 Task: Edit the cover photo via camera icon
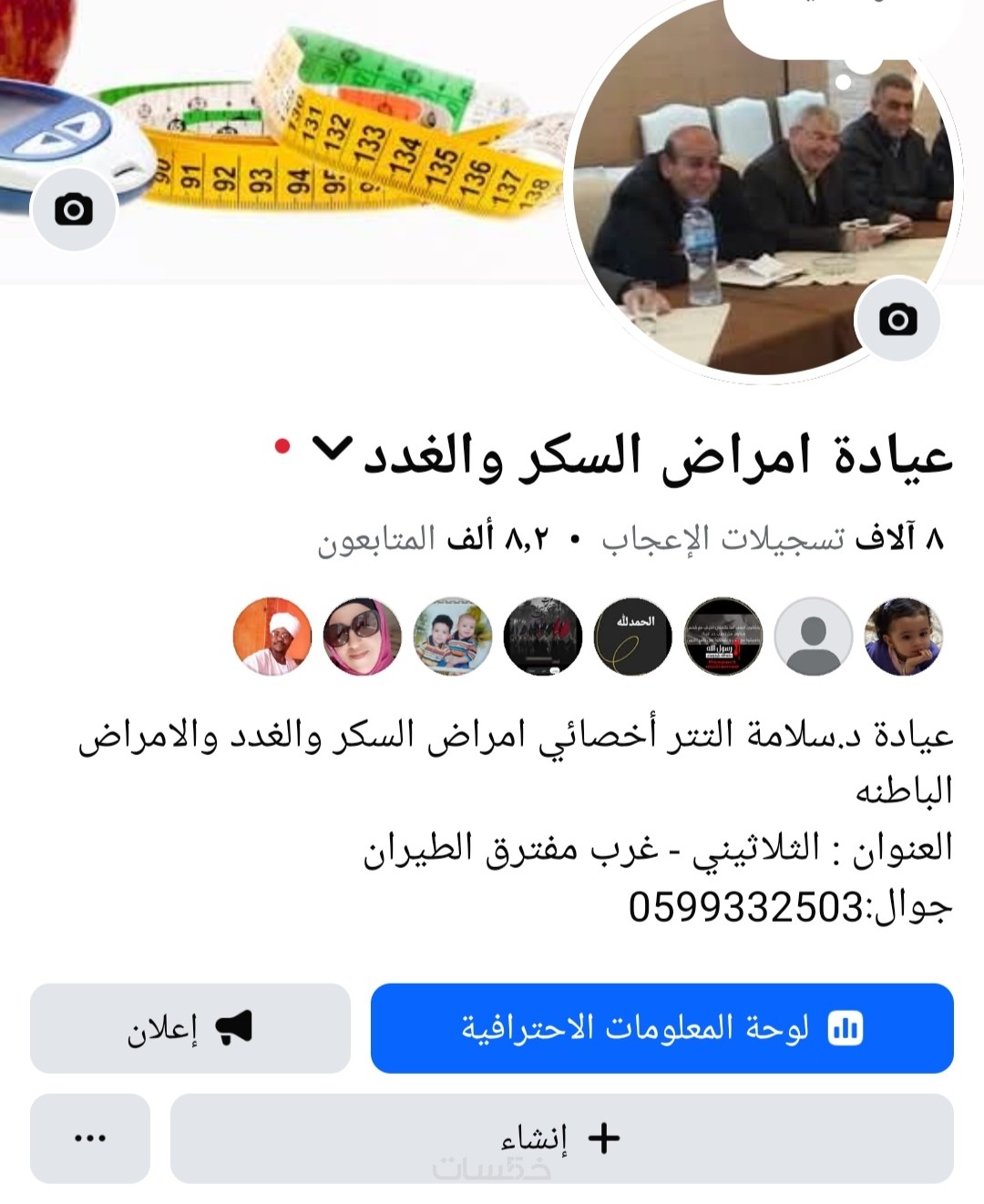pos(74,209)
